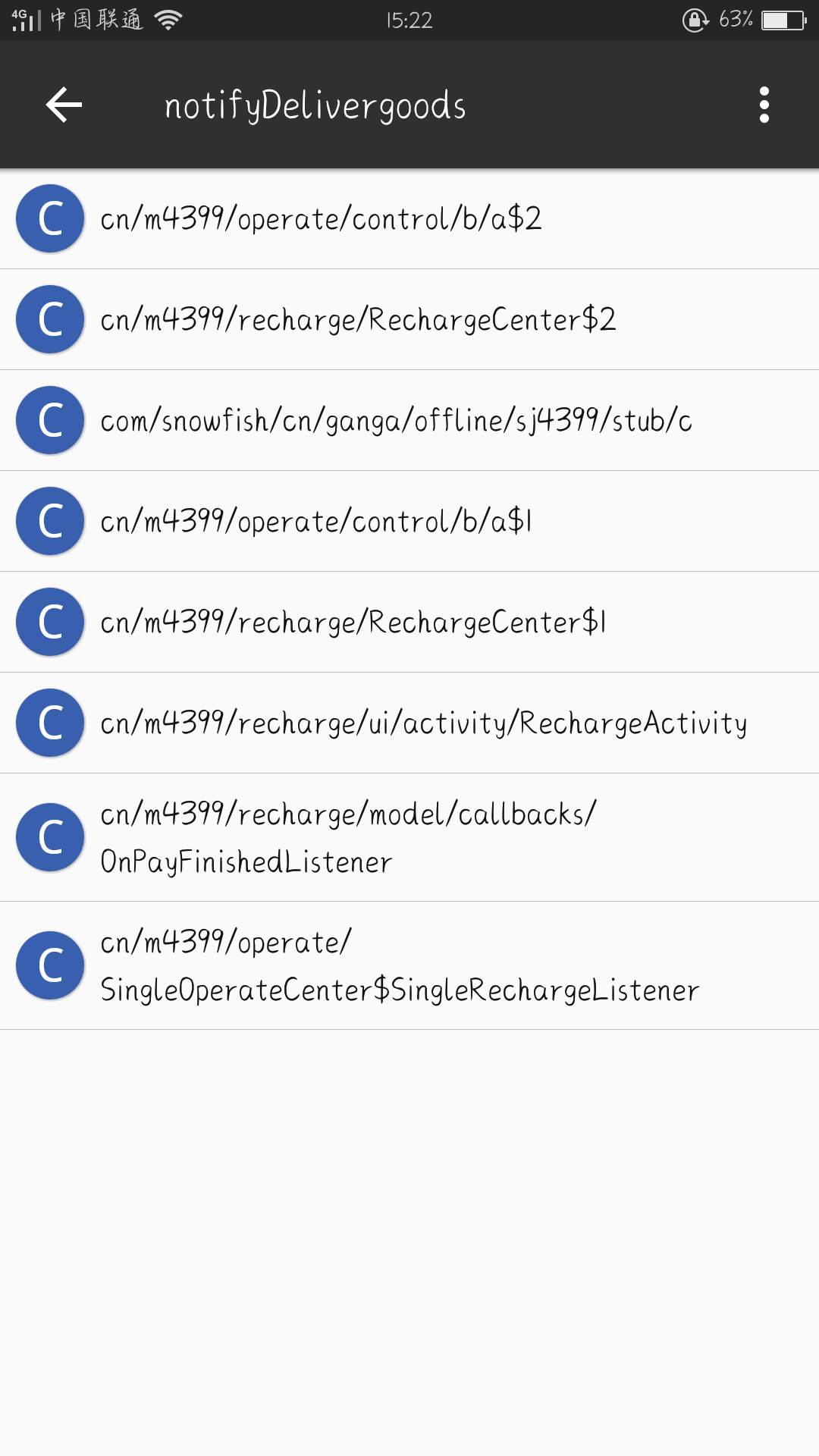Open the three-dot overflow menu

point(764,105)
